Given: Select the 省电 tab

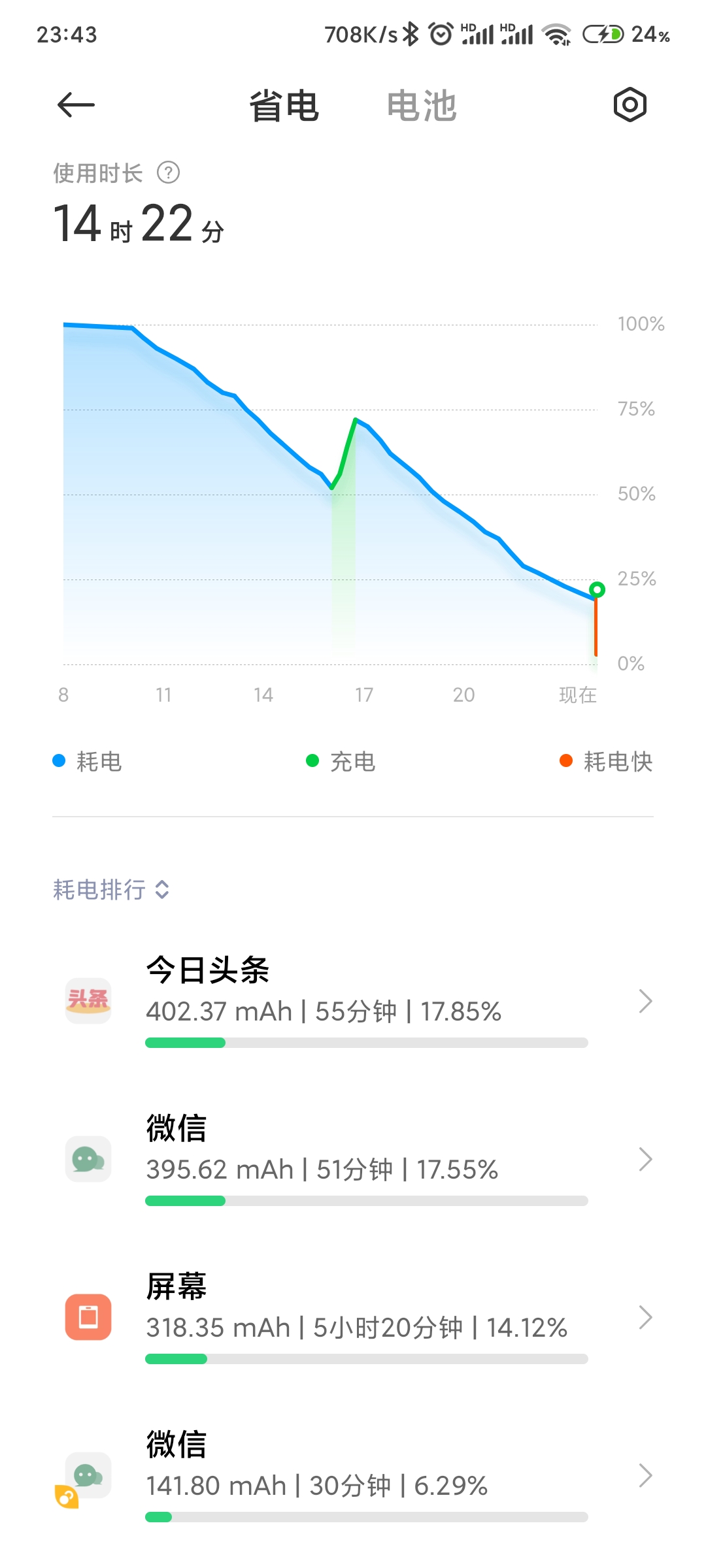Looking at the screenshot, I should [284, 106].
